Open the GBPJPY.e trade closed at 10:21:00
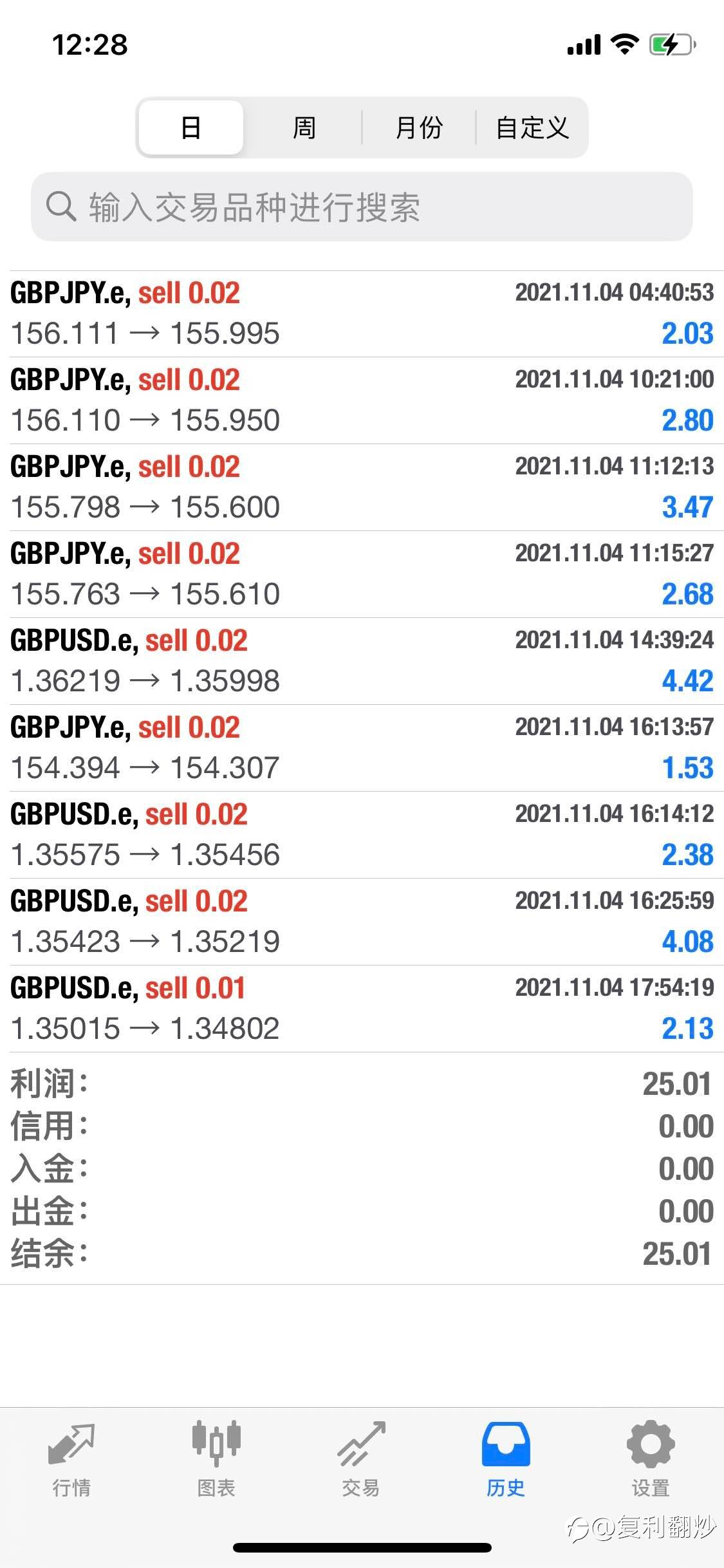724x1568 pixels. pyautogui.click(x=362, y=400)
